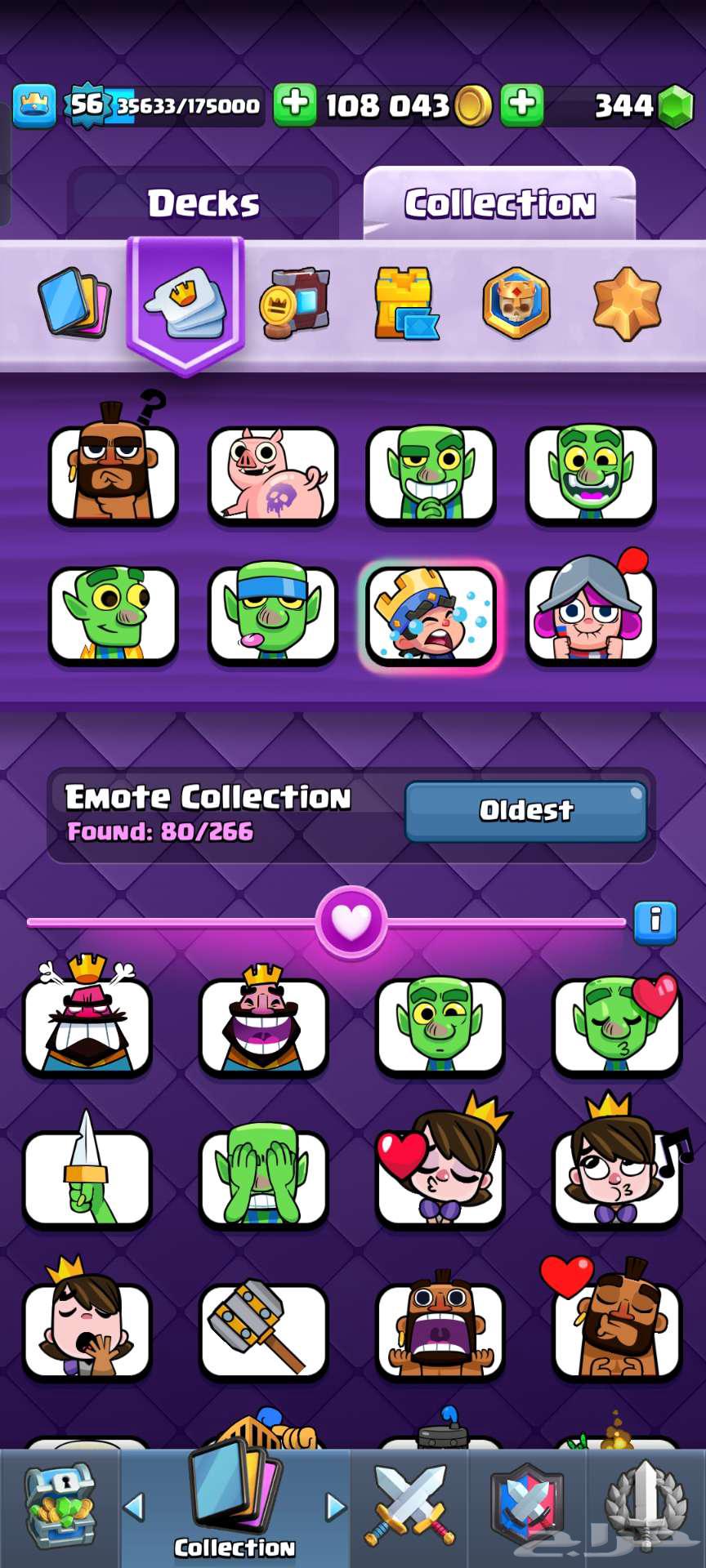Select the crying king emote in deck
Viewport: 706px width, 1568px height.
(431, 616)
